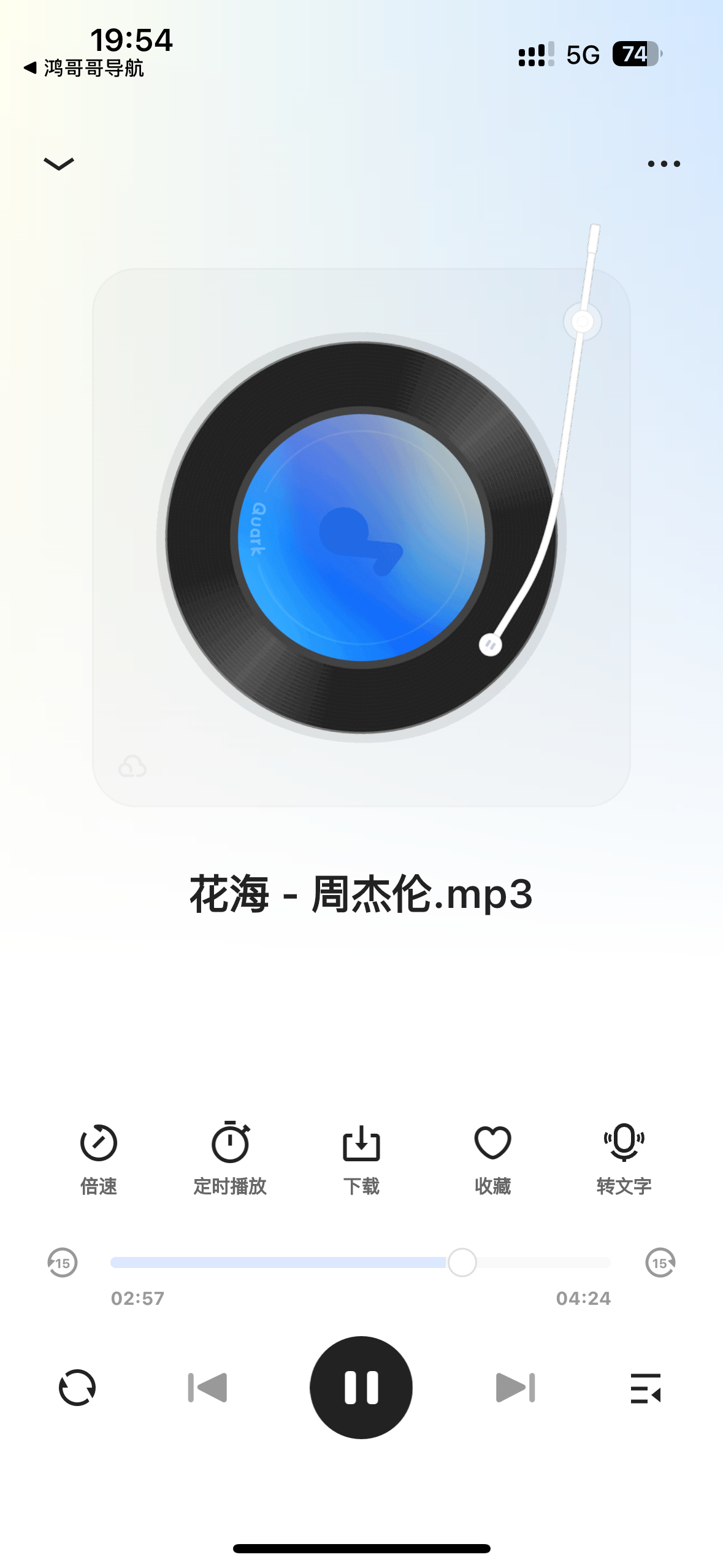Viewport: 723px width, 1568px height.
Task: Open the three-dot more options menu
Action: pyautogui.click(x=664, y=162)
